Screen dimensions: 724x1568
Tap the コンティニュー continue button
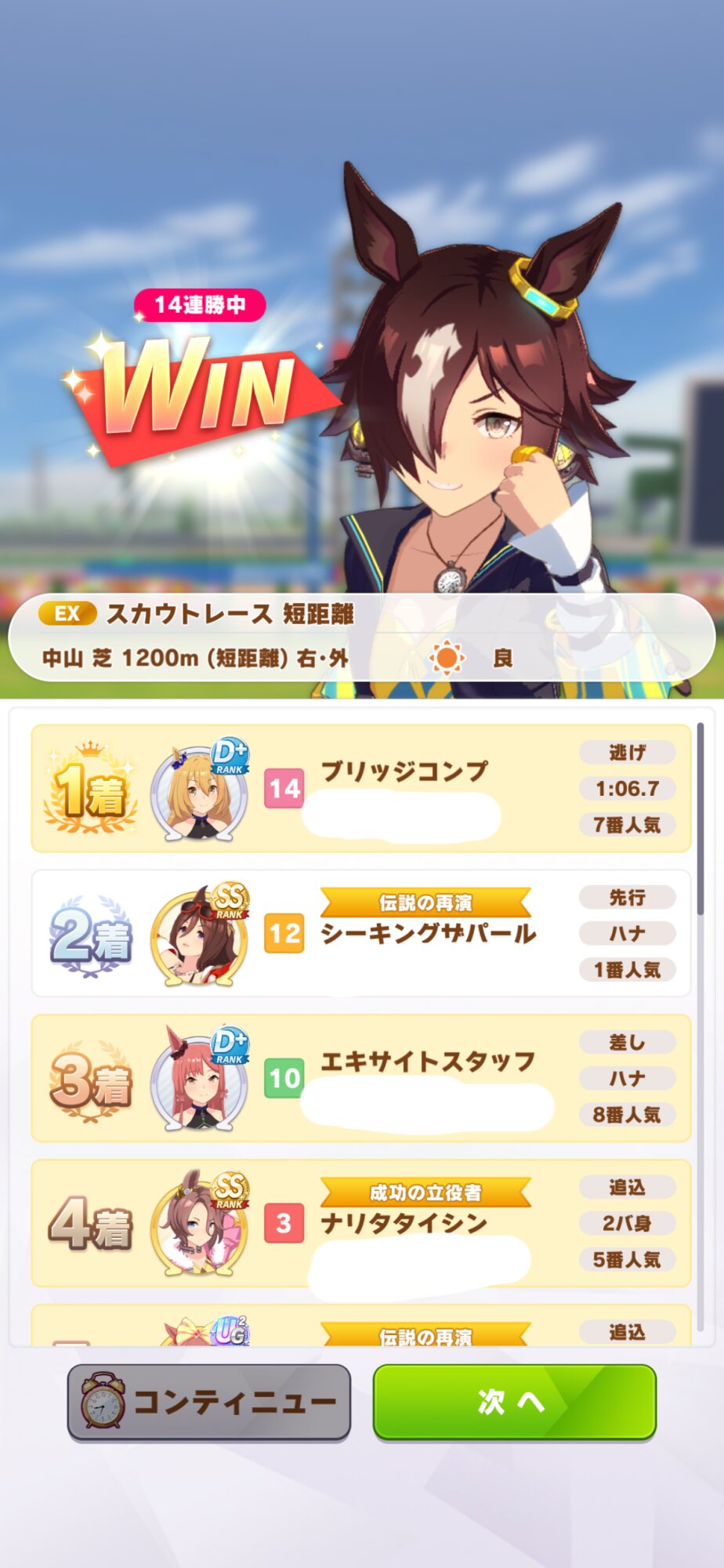click(x=208, y=1402)
